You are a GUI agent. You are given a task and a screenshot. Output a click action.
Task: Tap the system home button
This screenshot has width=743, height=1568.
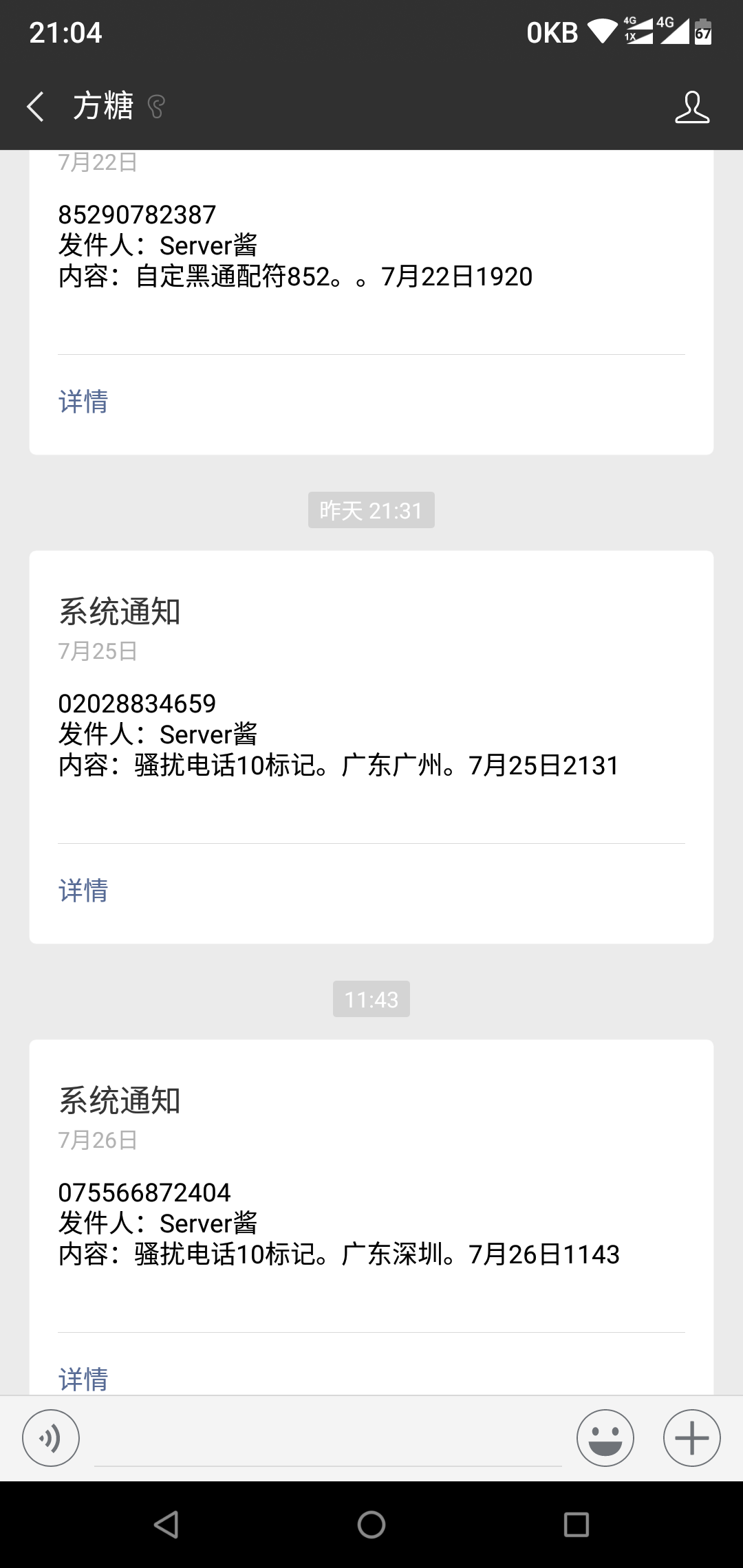[x=371, y=1525]
